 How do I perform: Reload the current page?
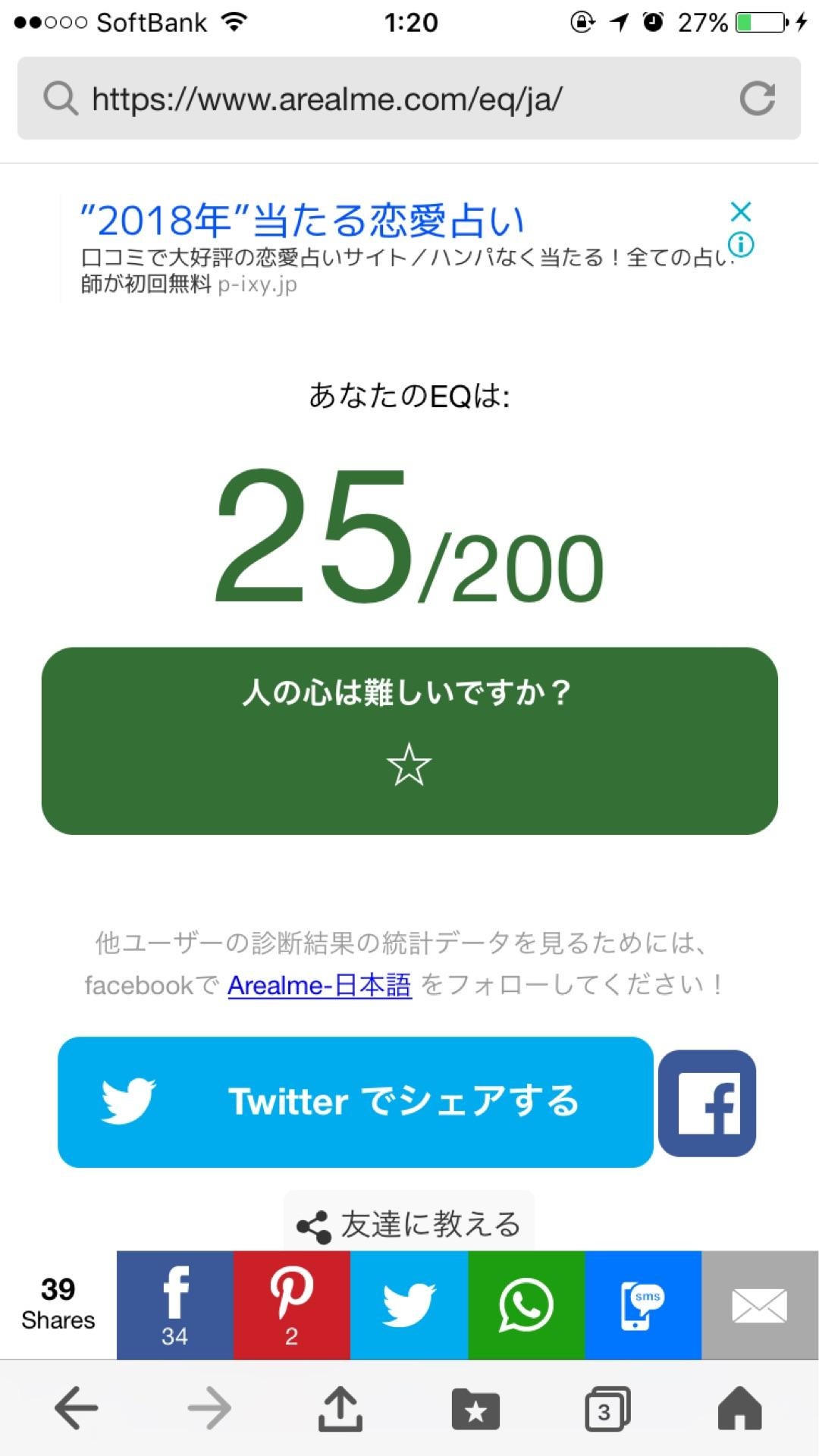point(757,99)
